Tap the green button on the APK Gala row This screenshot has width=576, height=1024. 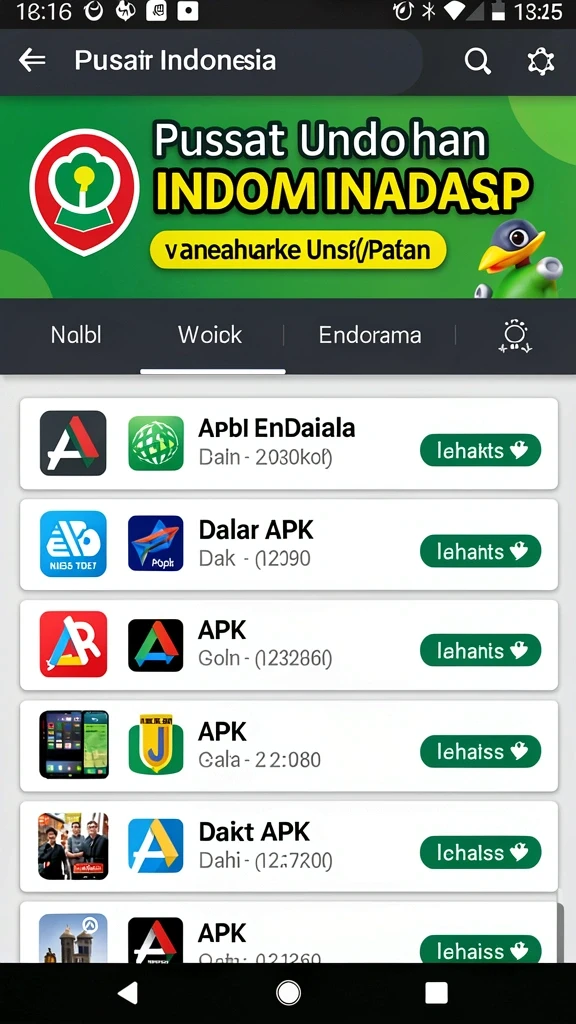coord(480,752)
